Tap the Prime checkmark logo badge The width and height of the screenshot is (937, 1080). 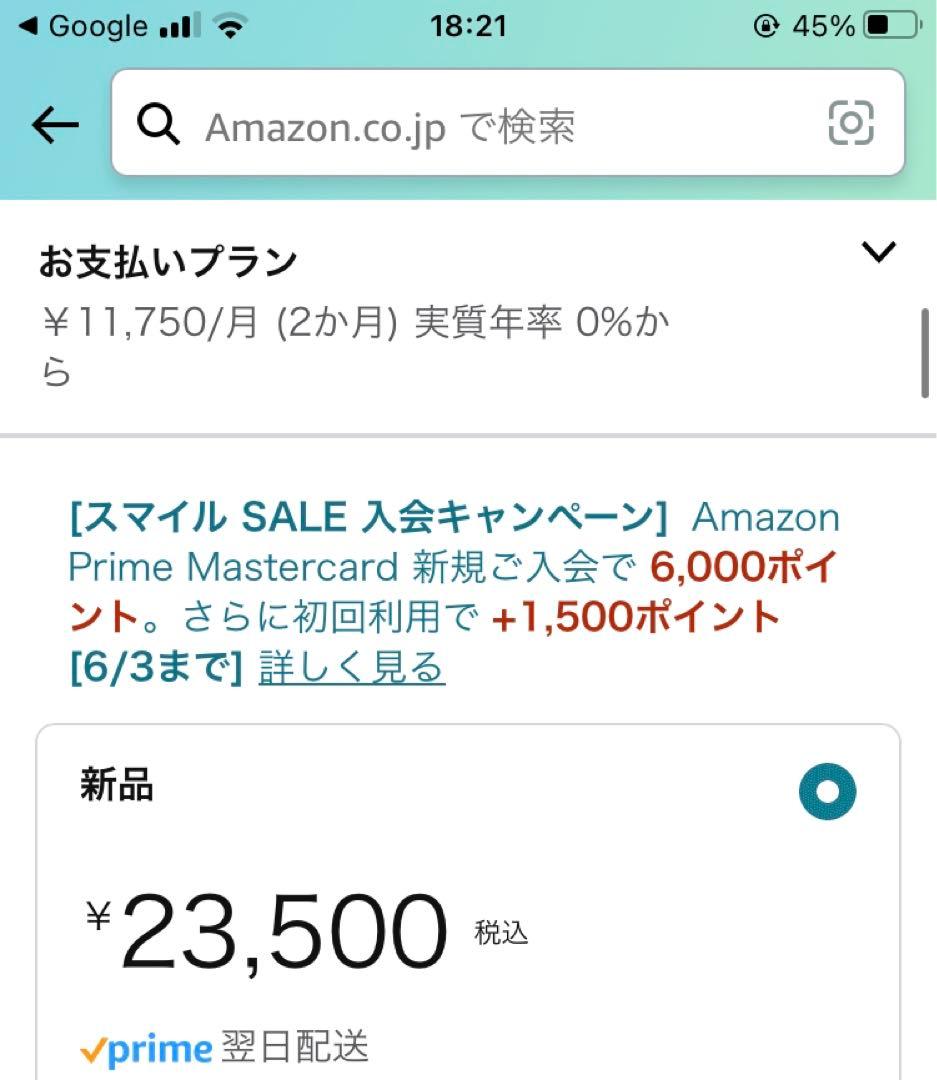point(148,1048)
